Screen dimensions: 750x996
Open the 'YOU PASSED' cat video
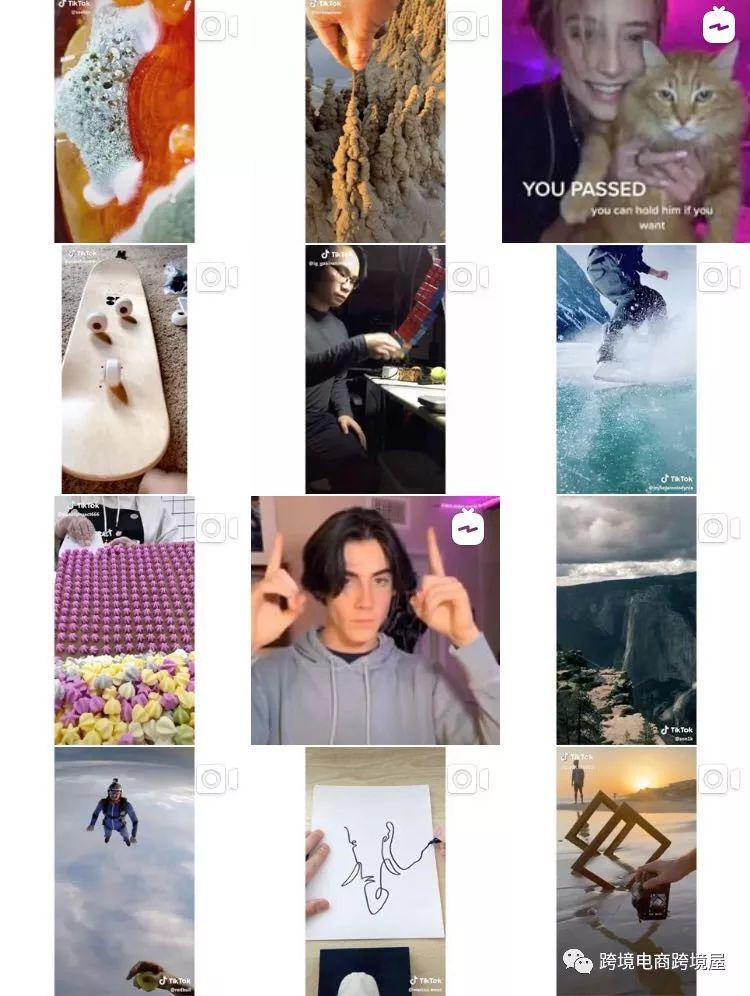click(625, 120)
